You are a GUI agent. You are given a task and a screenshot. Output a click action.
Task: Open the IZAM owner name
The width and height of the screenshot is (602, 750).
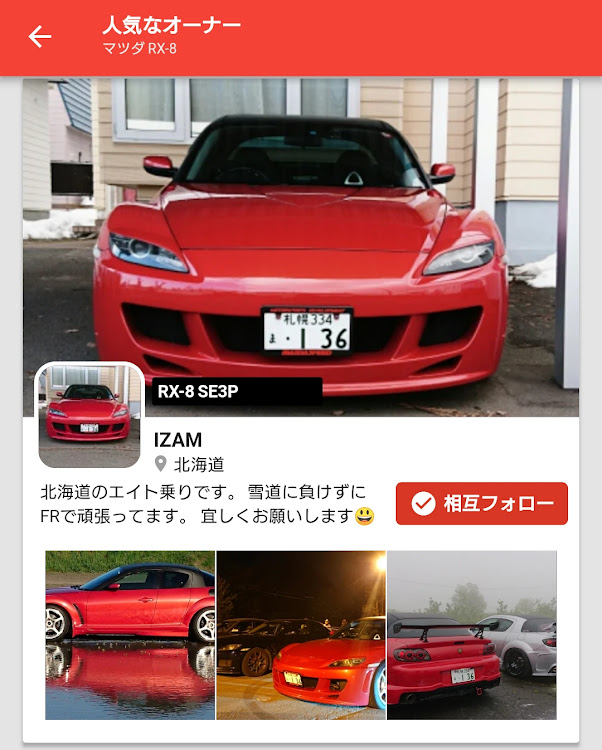point(178,440)
